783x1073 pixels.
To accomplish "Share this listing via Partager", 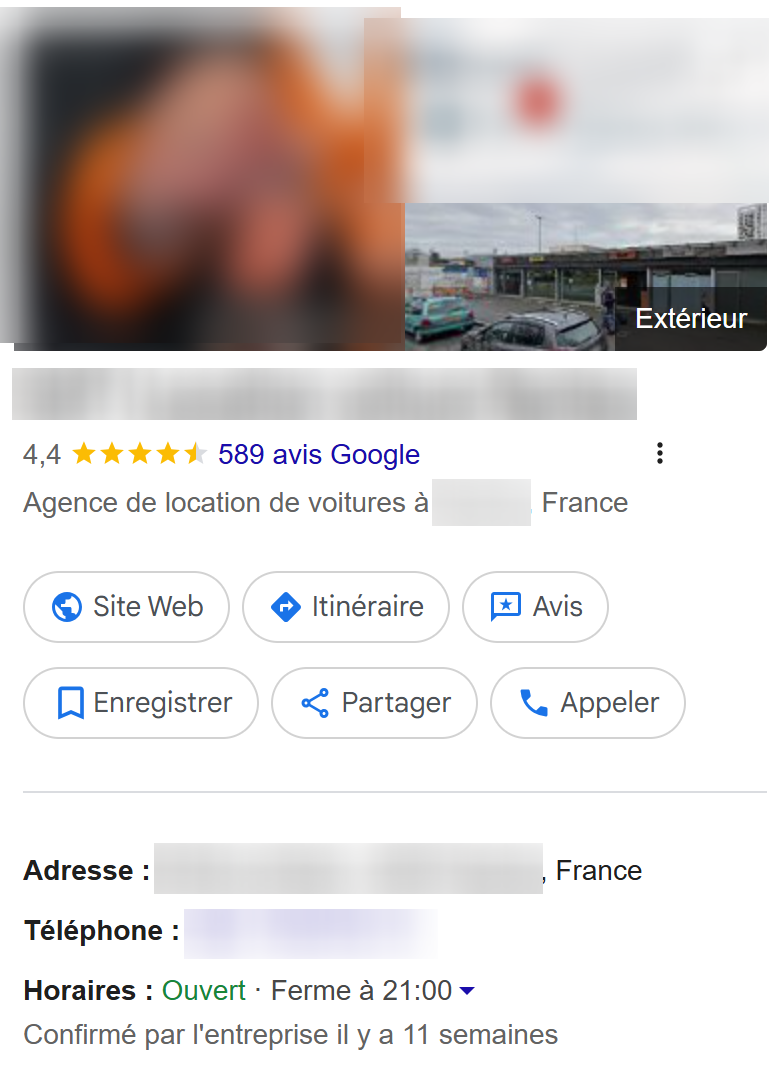I will tap(375, 703).
